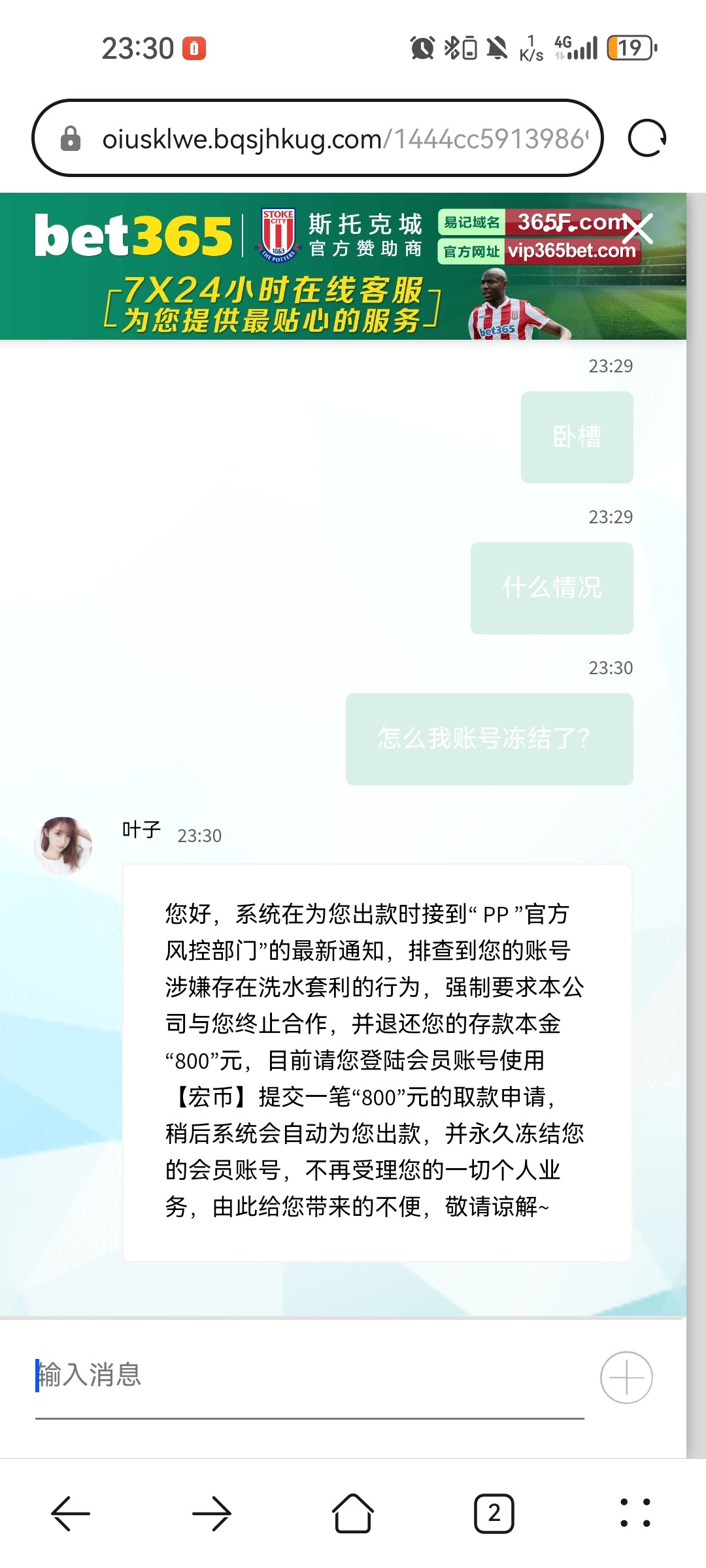Go forward in browser history

(212, 1513)
